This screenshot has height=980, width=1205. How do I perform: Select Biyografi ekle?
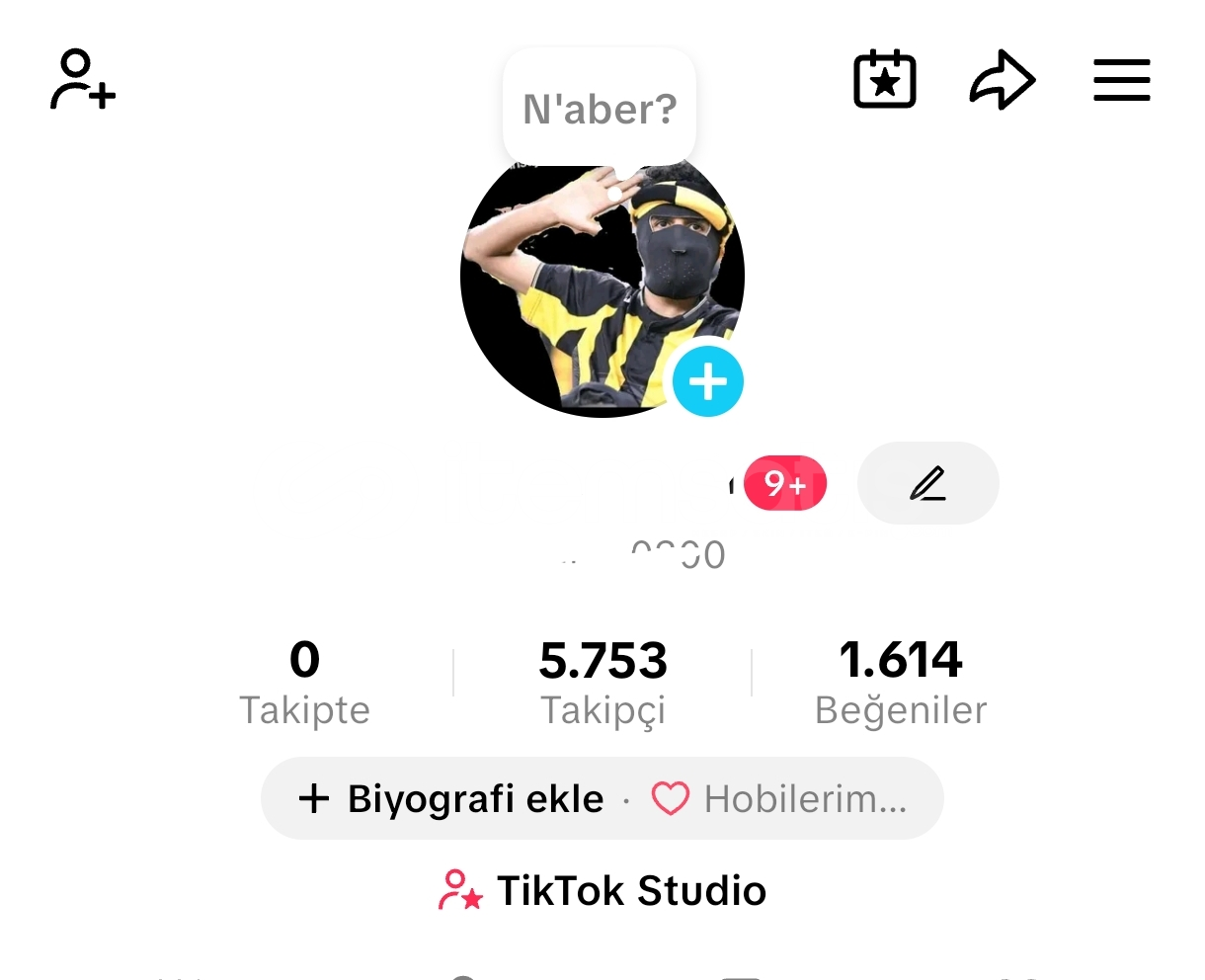coord(452,798)
